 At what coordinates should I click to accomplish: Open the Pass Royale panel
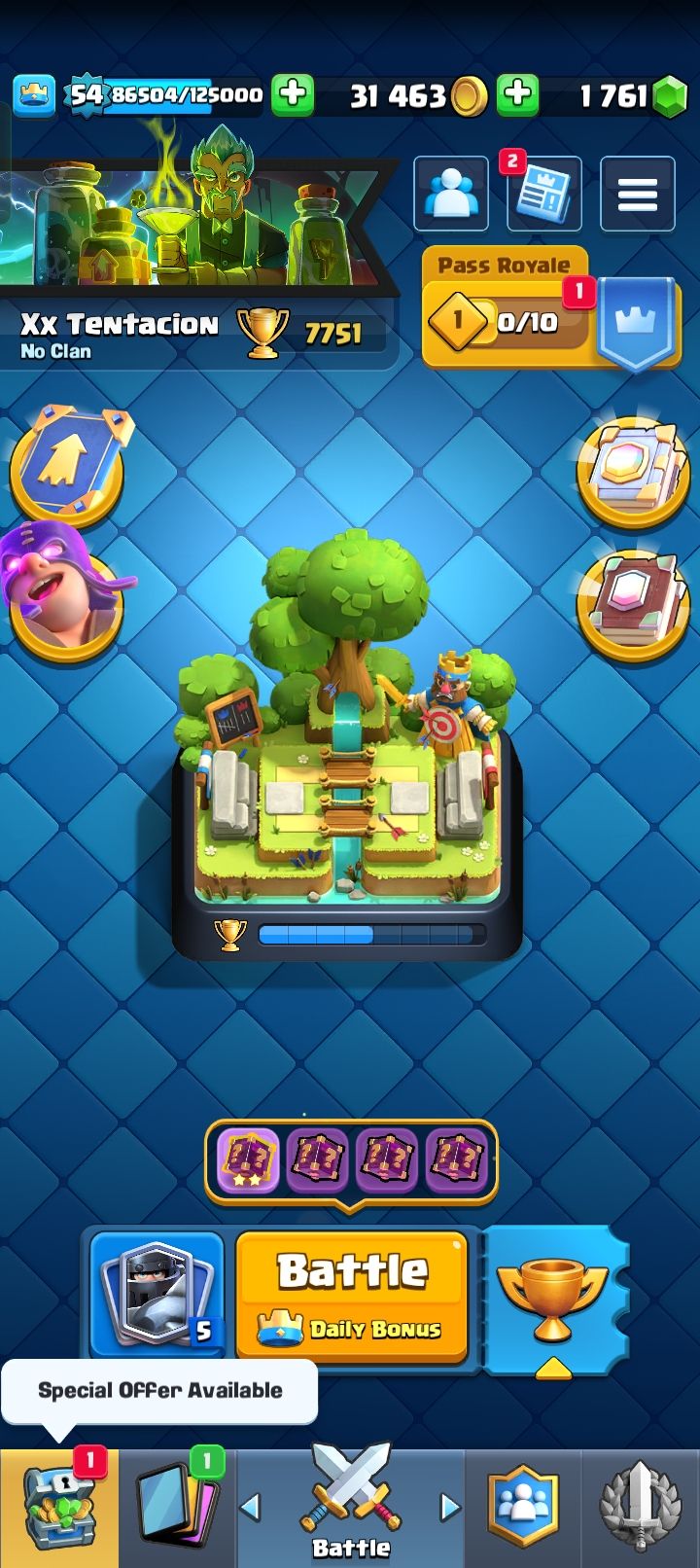click(506, 309)
